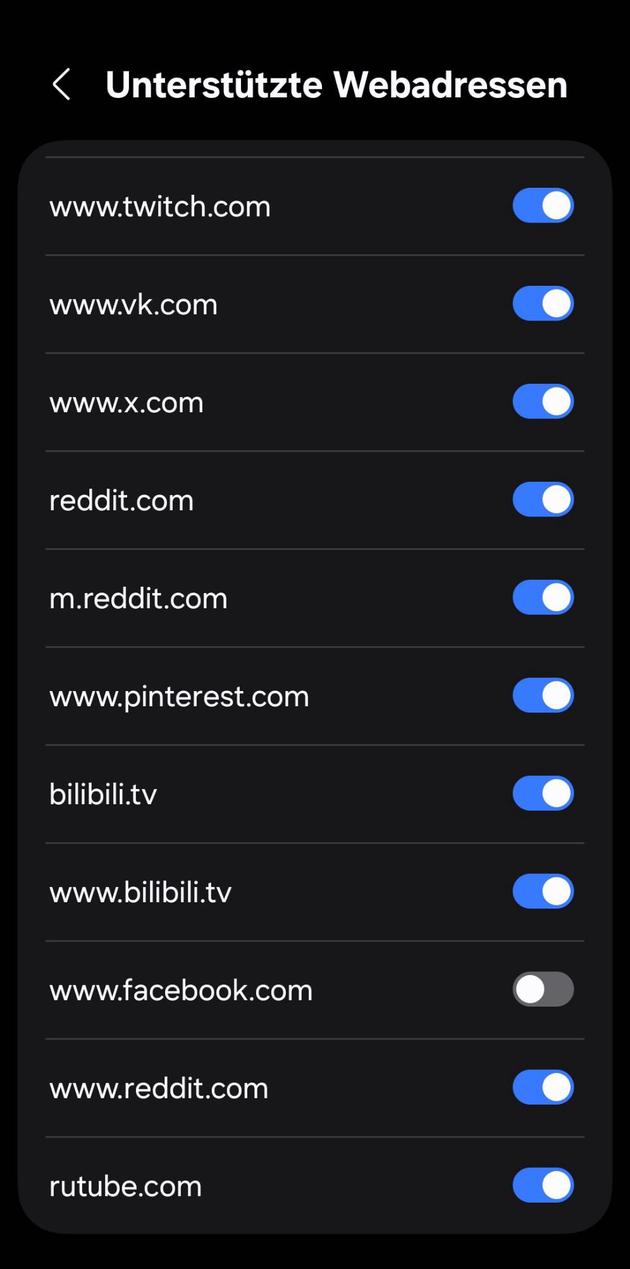
Task: Disable www.bilibili.tv toggle
Action: [x=543, y=892]
